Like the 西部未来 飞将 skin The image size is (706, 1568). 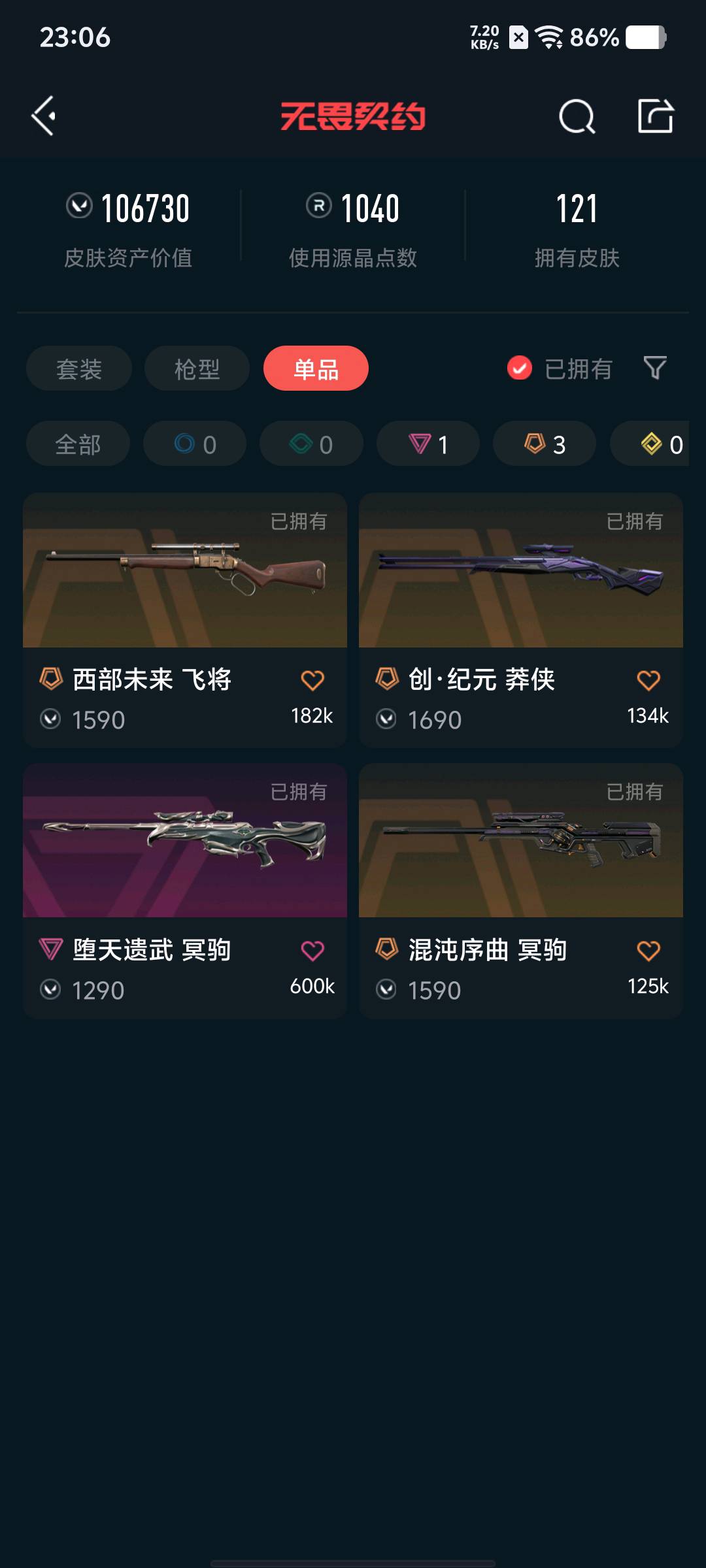click(x=312, y=681)
